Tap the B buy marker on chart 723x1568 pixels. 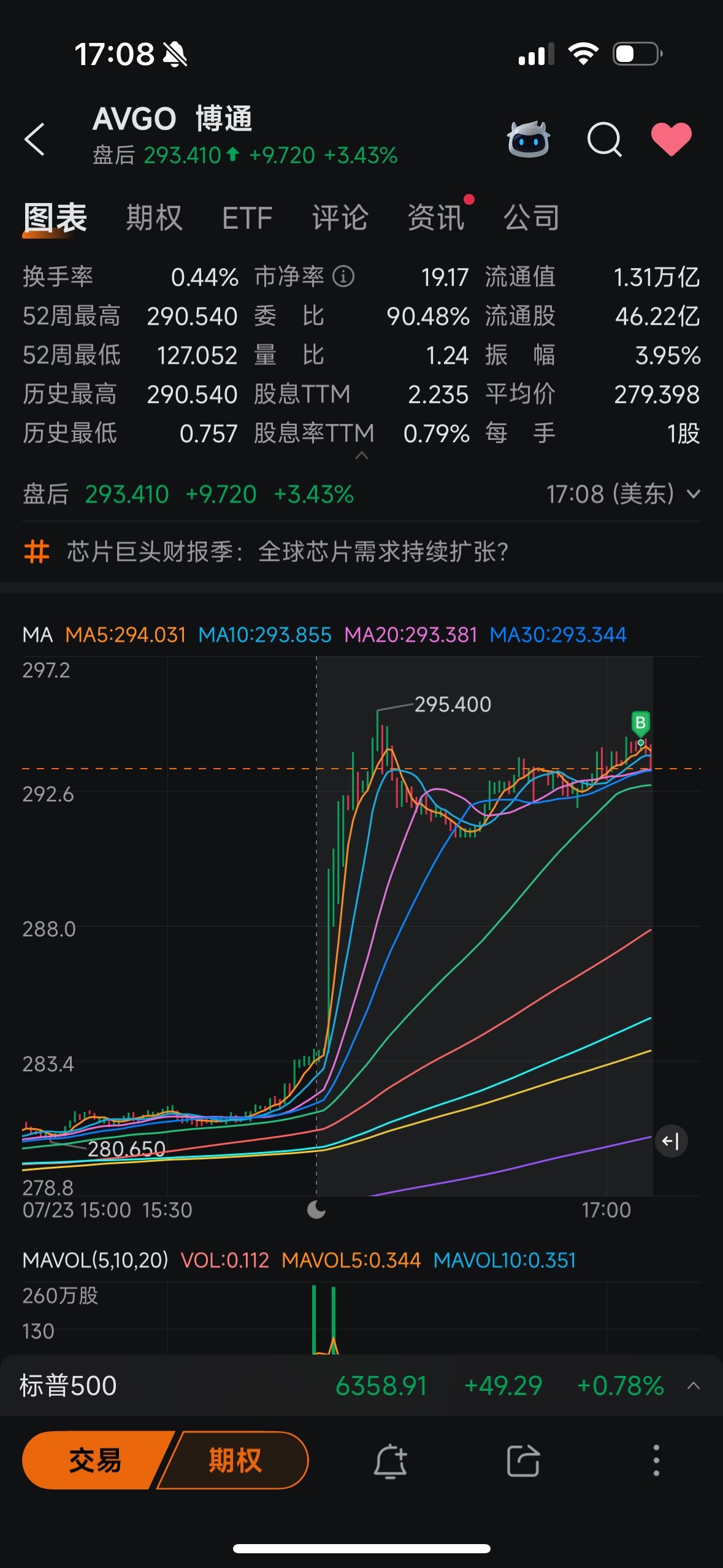[x=640, y=723]
